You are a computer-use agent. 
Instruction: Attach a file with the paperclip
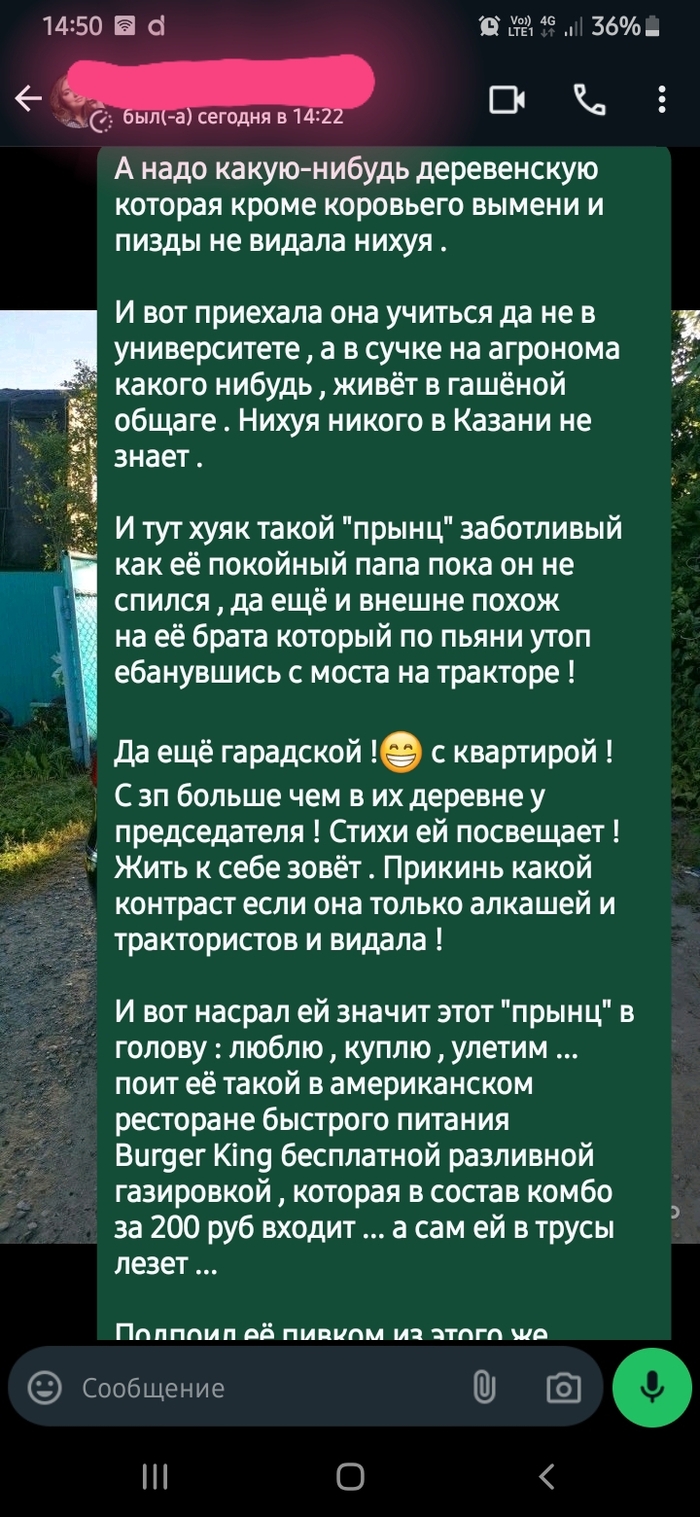pos(485,1388)
